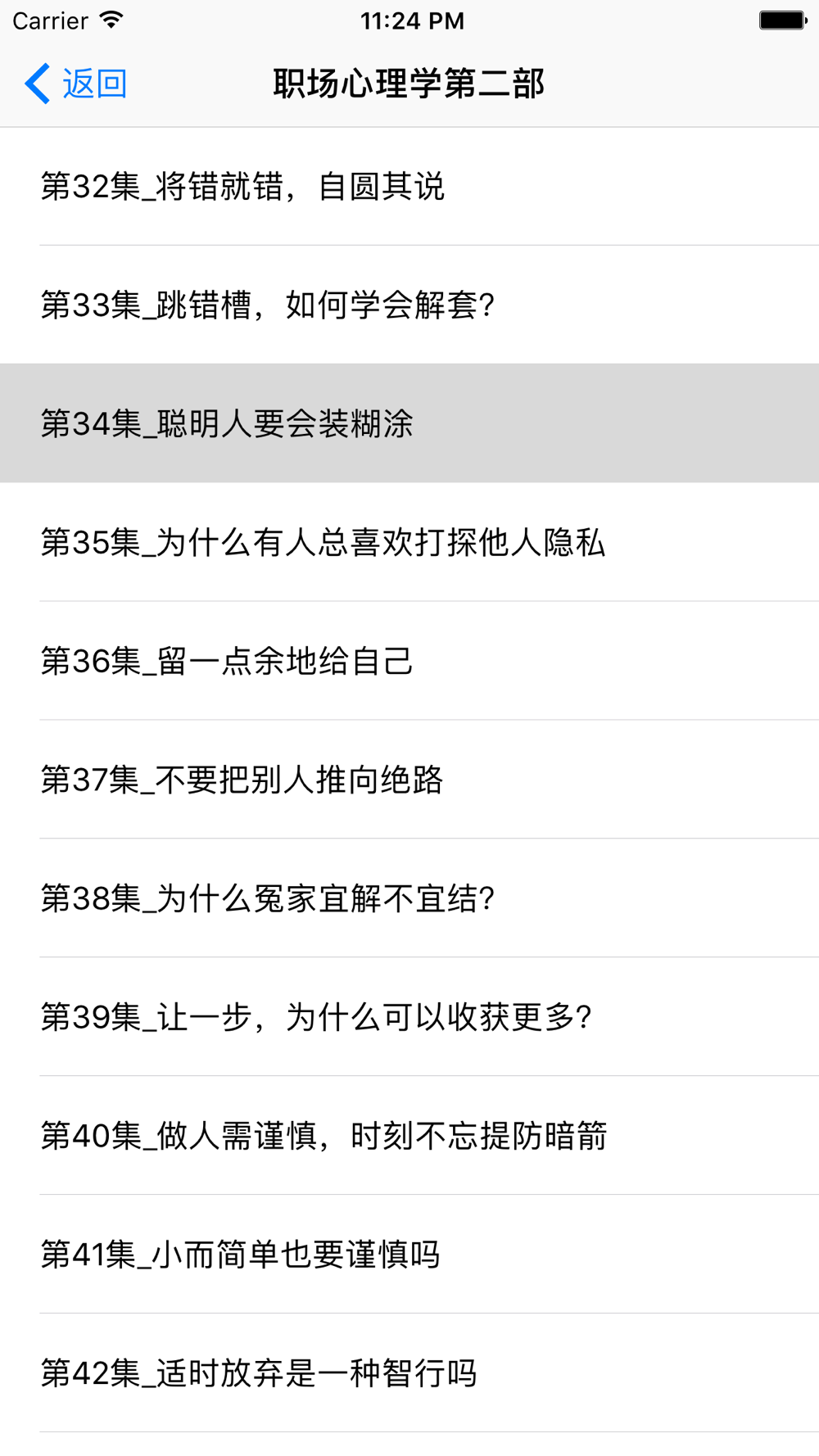Choose 第42集 适时放弃是一种智行吗
Image resolution: width=819 pixels, height=1456 pixels.
click(x=259, y=1374)
